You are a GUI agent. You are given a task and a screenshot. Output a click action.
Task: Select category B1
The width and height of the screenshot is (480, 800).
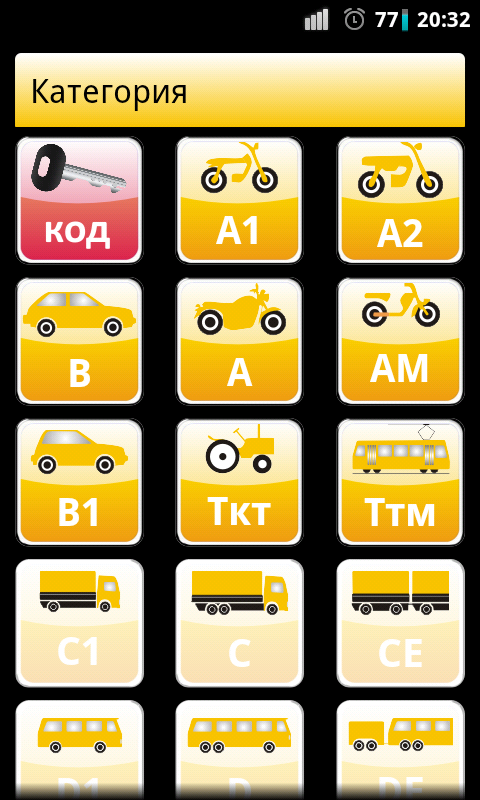point(80,482)
